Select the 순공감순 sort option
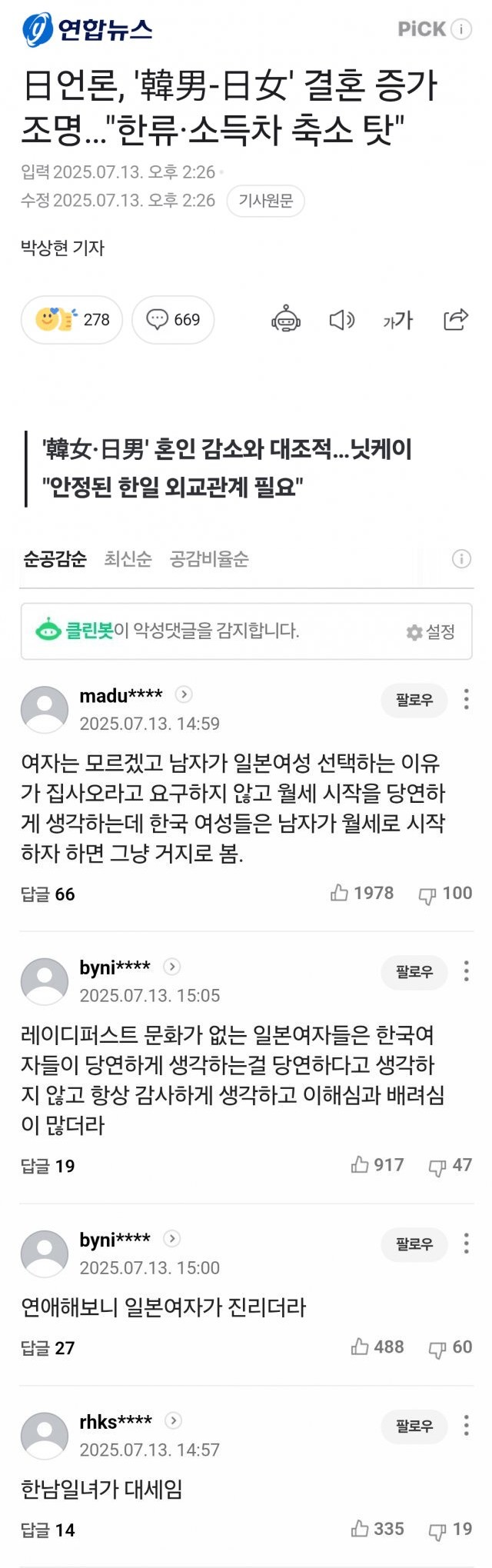The height and width of the screenshot is (1568, 492). coord(55,559)
